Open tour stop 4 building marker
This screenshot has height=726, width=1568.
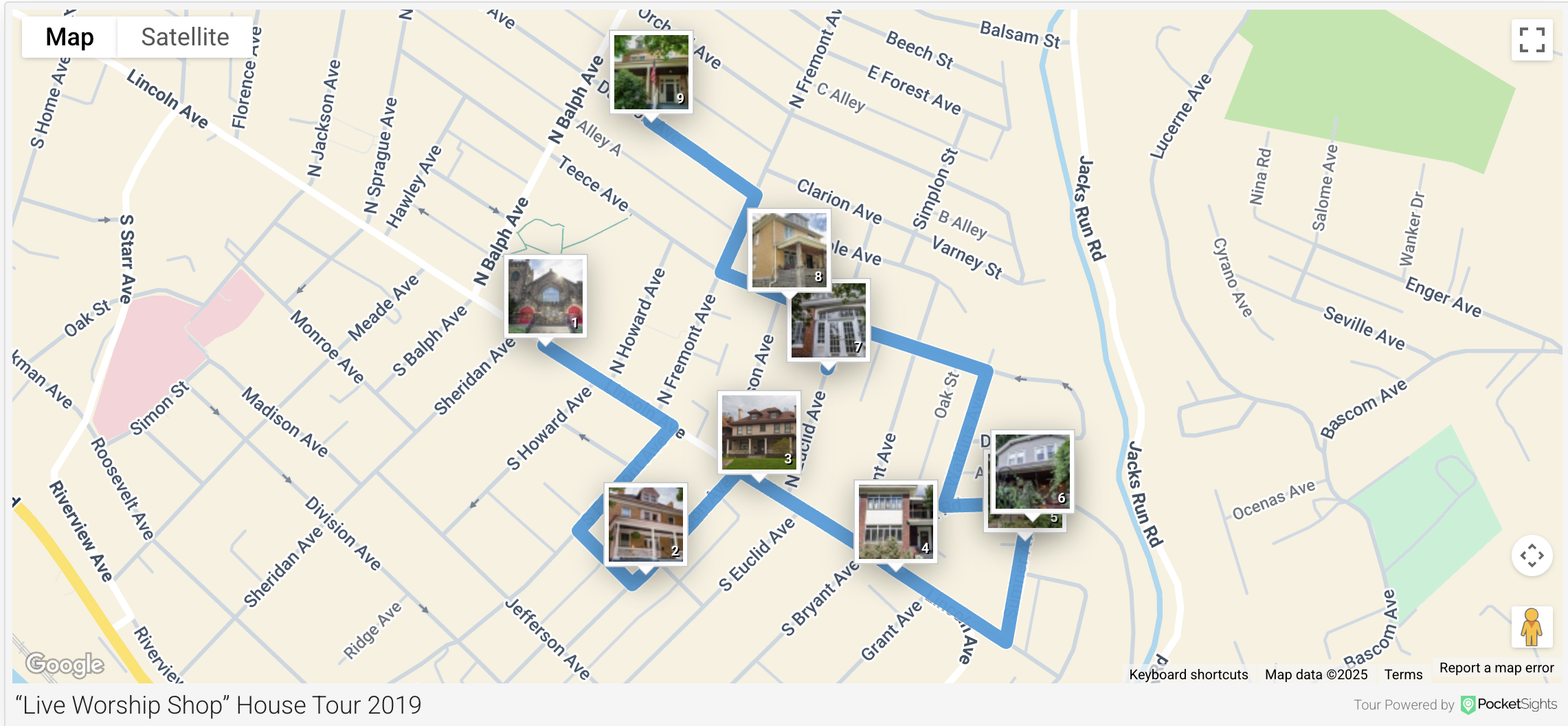pyautogui.click(x=895, y=521)
